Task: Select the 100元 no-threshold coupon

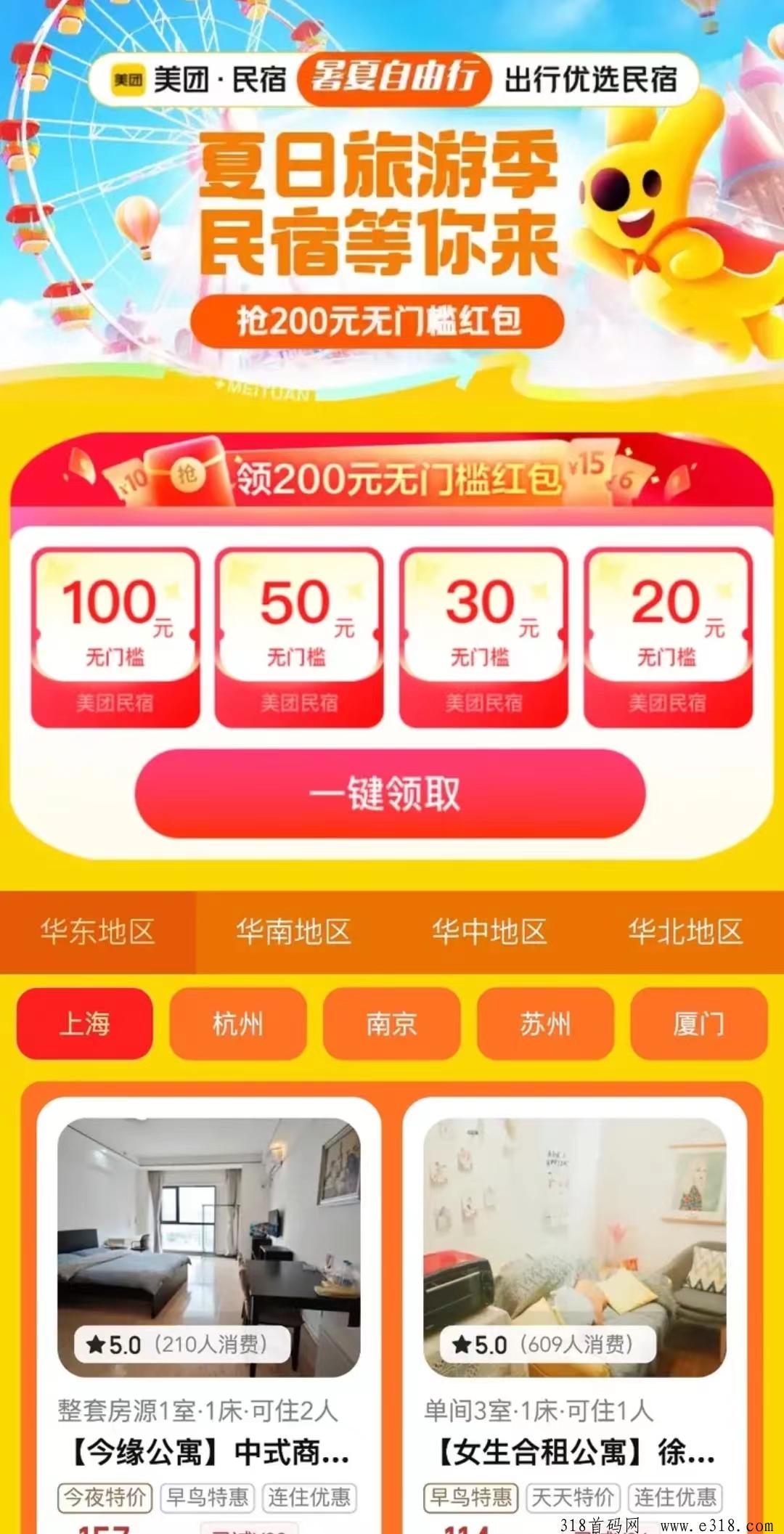Action: 115,637
